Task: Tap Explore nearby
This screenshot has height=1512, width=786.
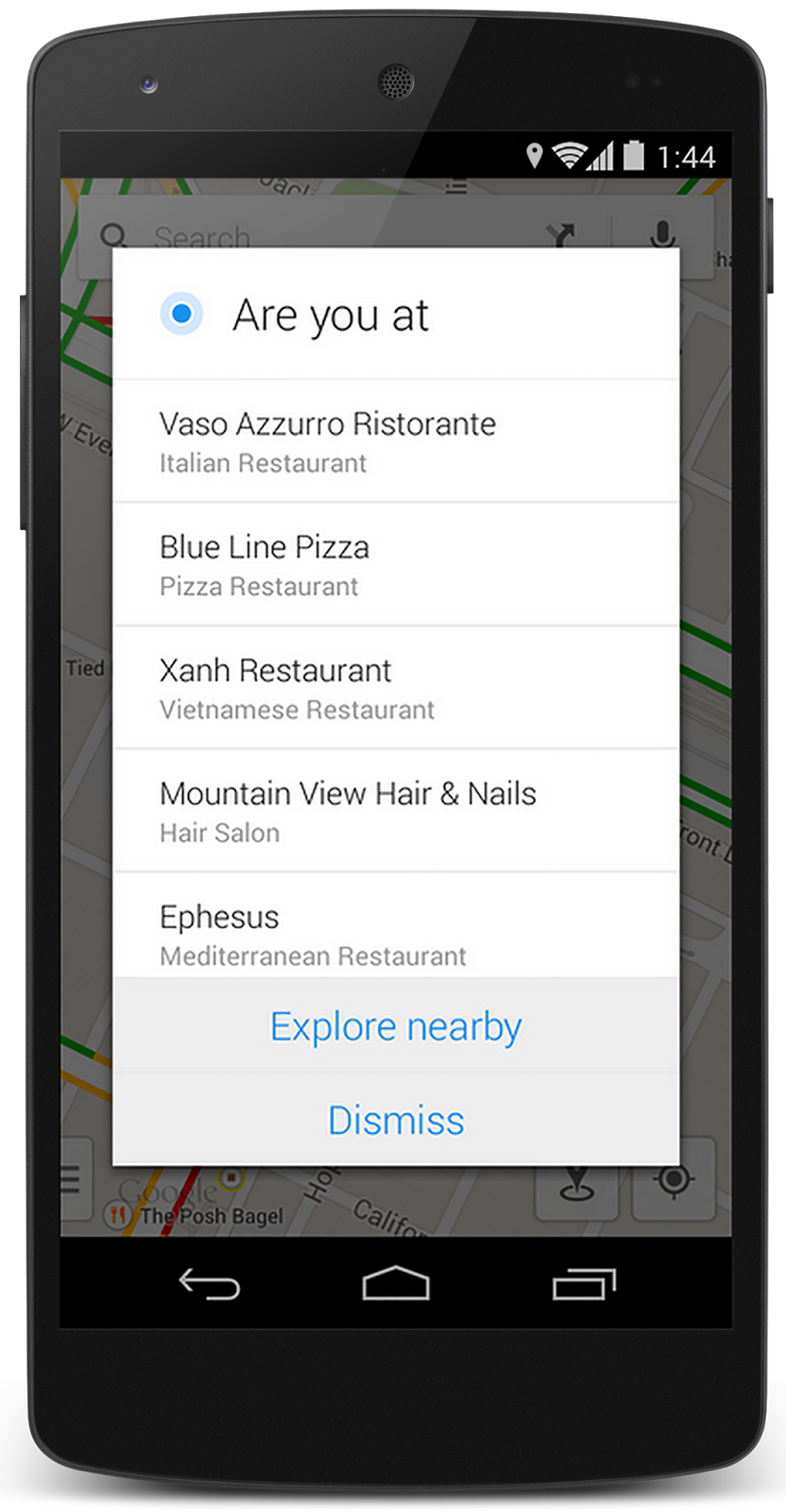Action: coord(396,1025)
